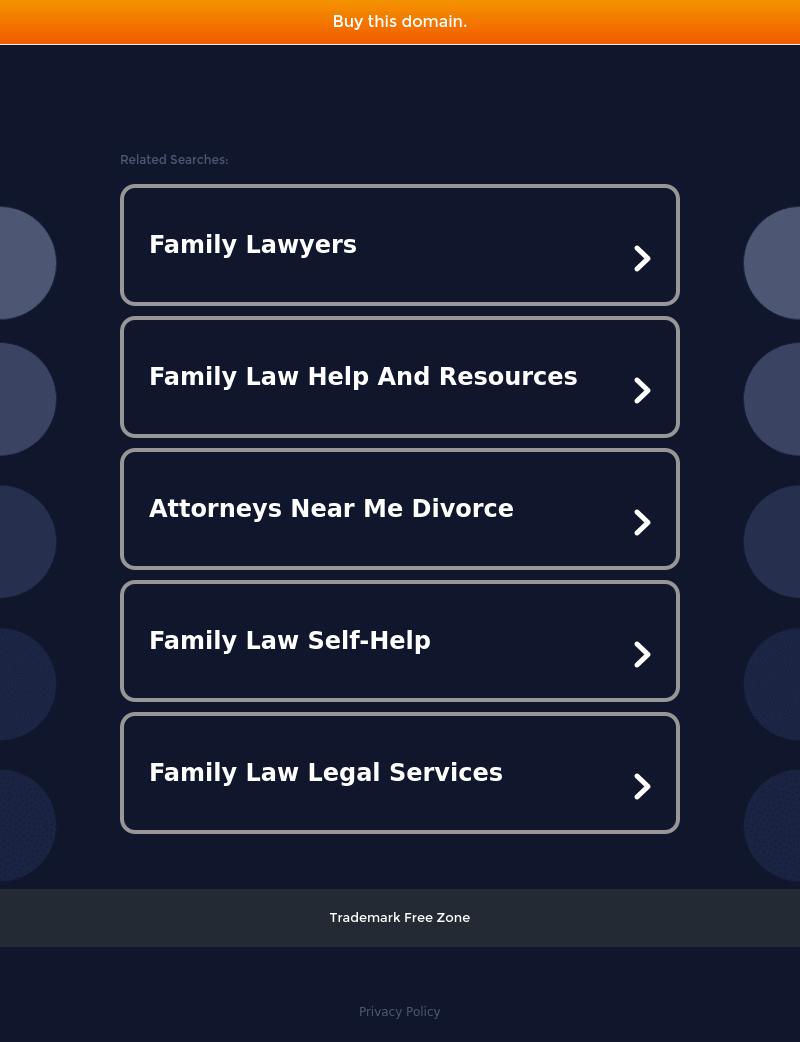View the Privacy Policy link
This screenshot has width=800, height=1042.
399,1012
